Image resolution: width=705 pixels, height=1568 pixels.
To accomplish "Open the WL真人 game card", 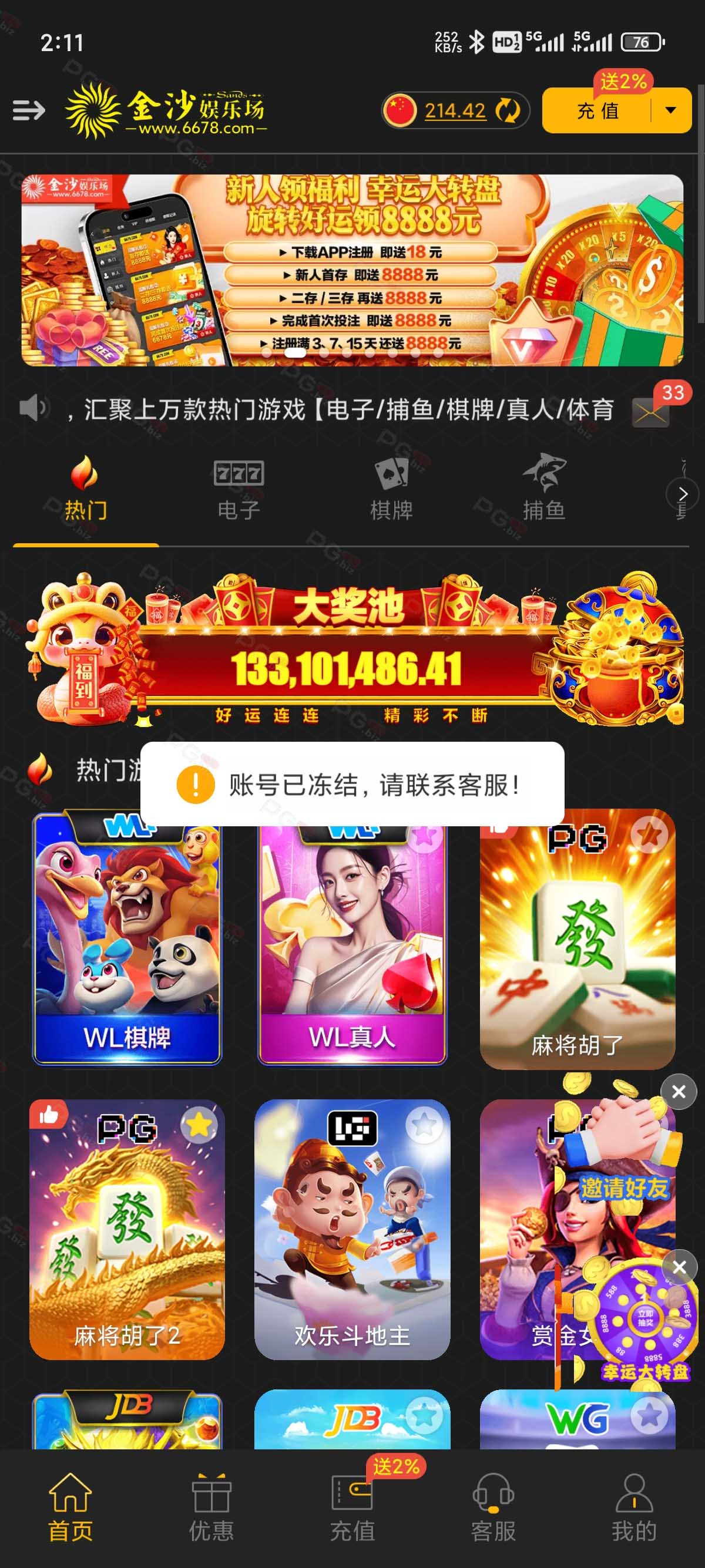I will point(352,950).
